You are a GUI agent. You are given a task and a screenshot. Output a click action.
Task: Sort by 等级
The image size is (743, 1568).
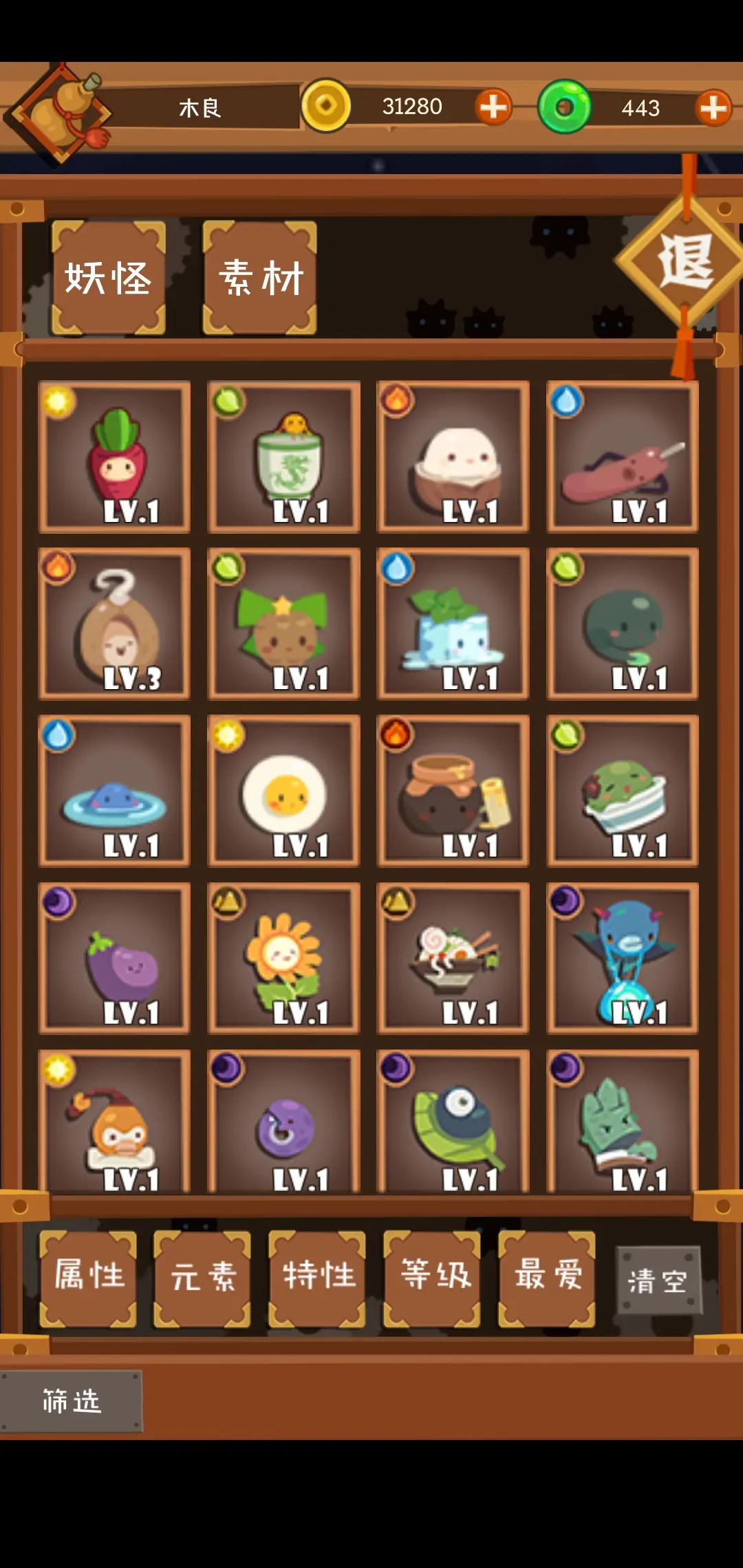point(432,1279)
